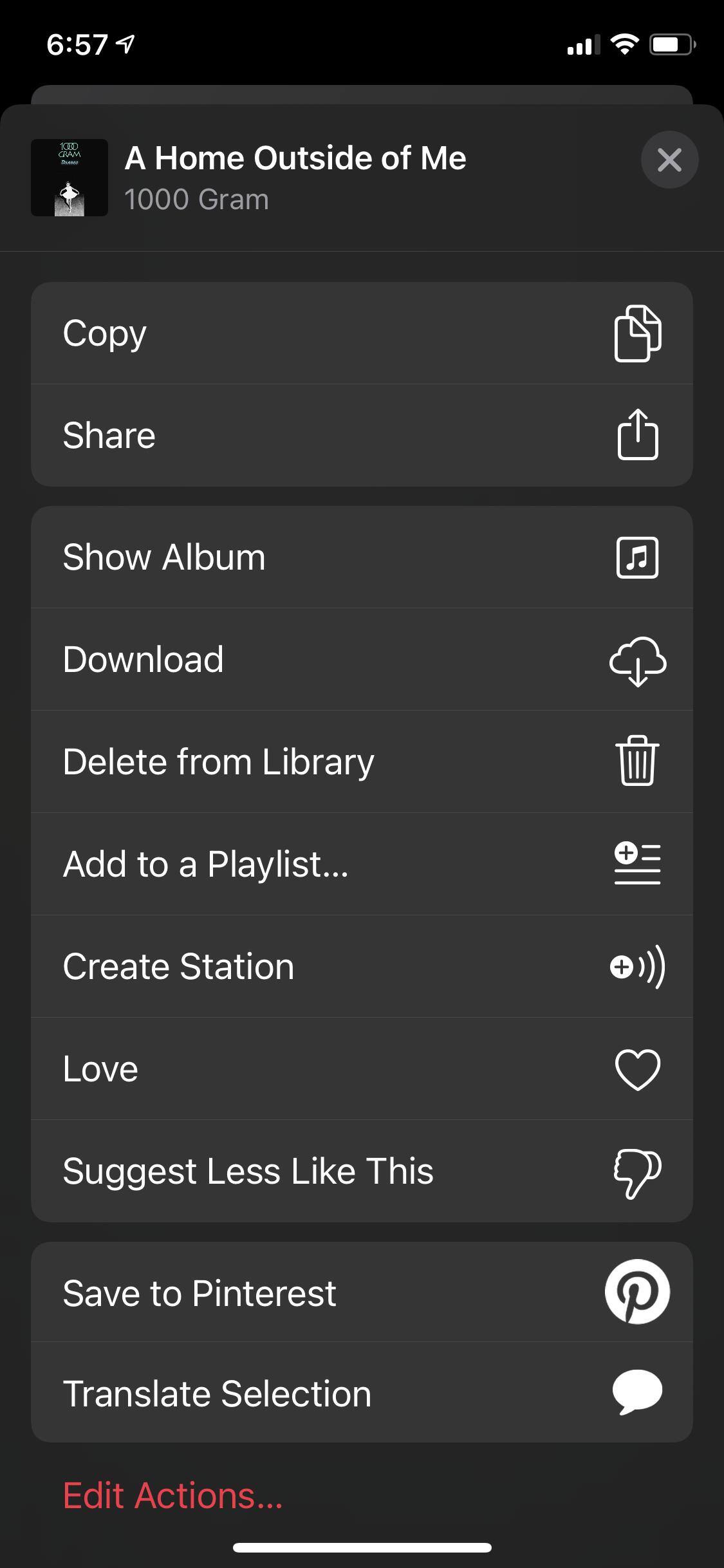Love this song
Image resolution: width=724 pixels, height=1568 pixels.
click(x=362, y=1069)
